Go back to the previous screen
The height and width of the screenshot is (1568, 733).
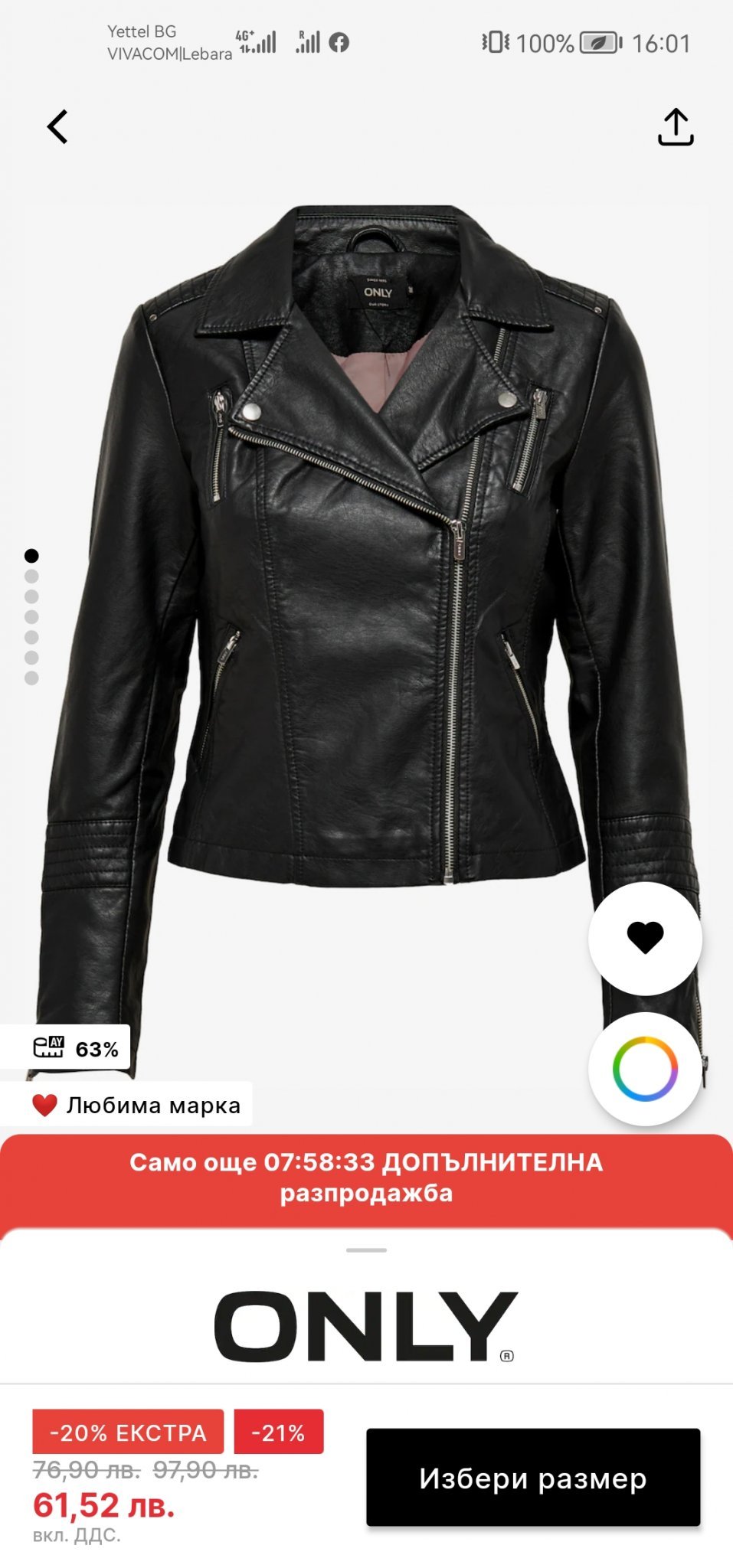[x=57, y=126]
